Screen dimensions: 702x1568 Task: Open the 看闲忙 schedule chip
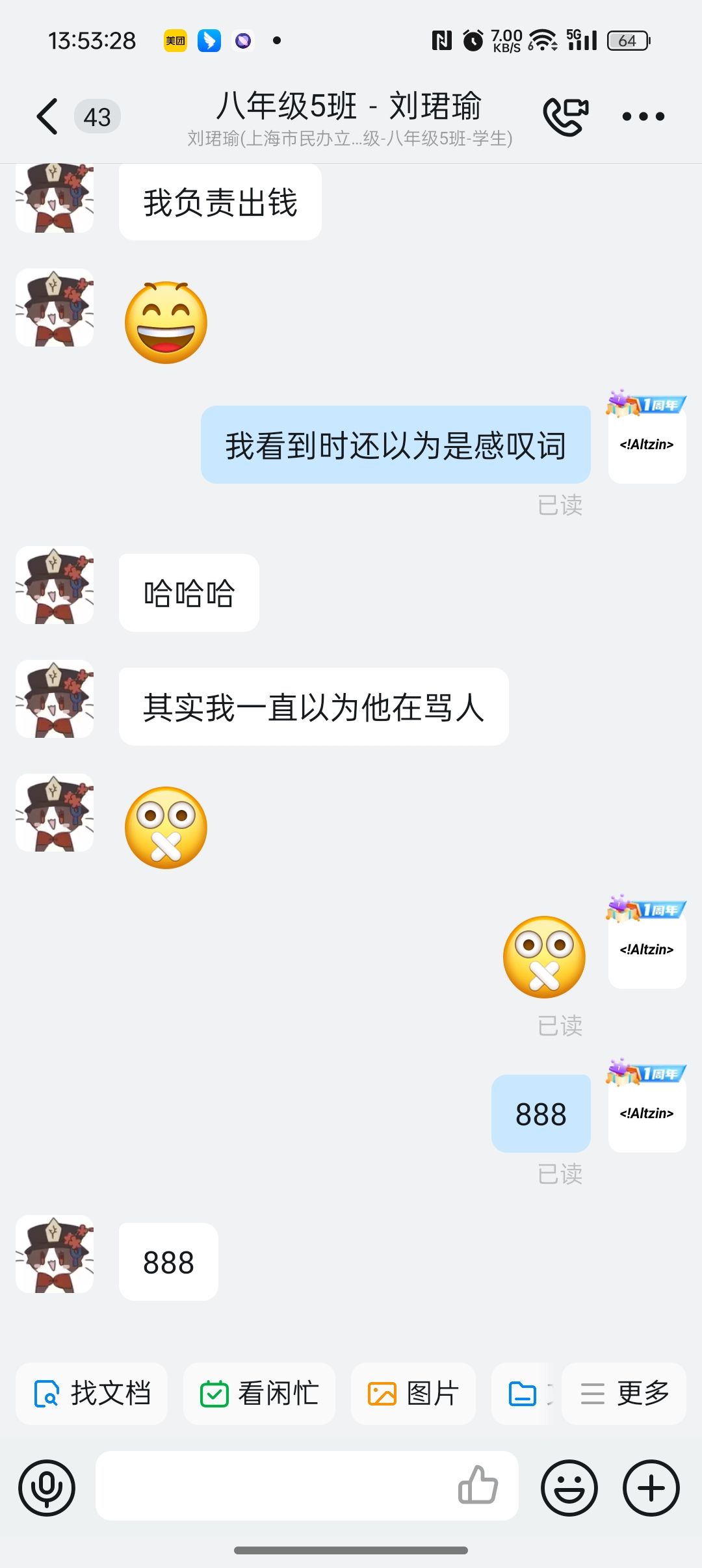click(x=259, y=1394)
